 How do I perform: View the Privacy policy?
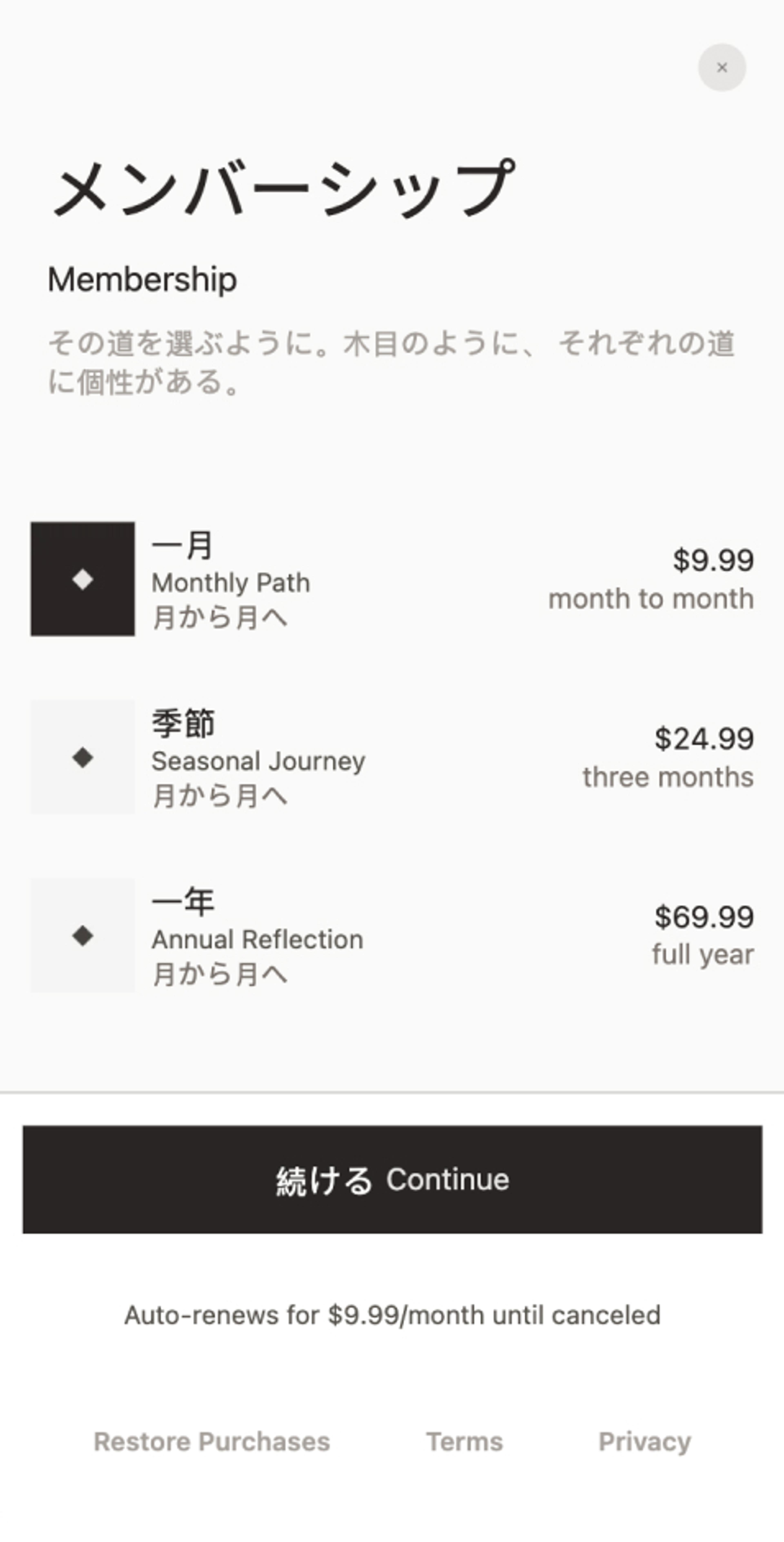point(645,1442)
